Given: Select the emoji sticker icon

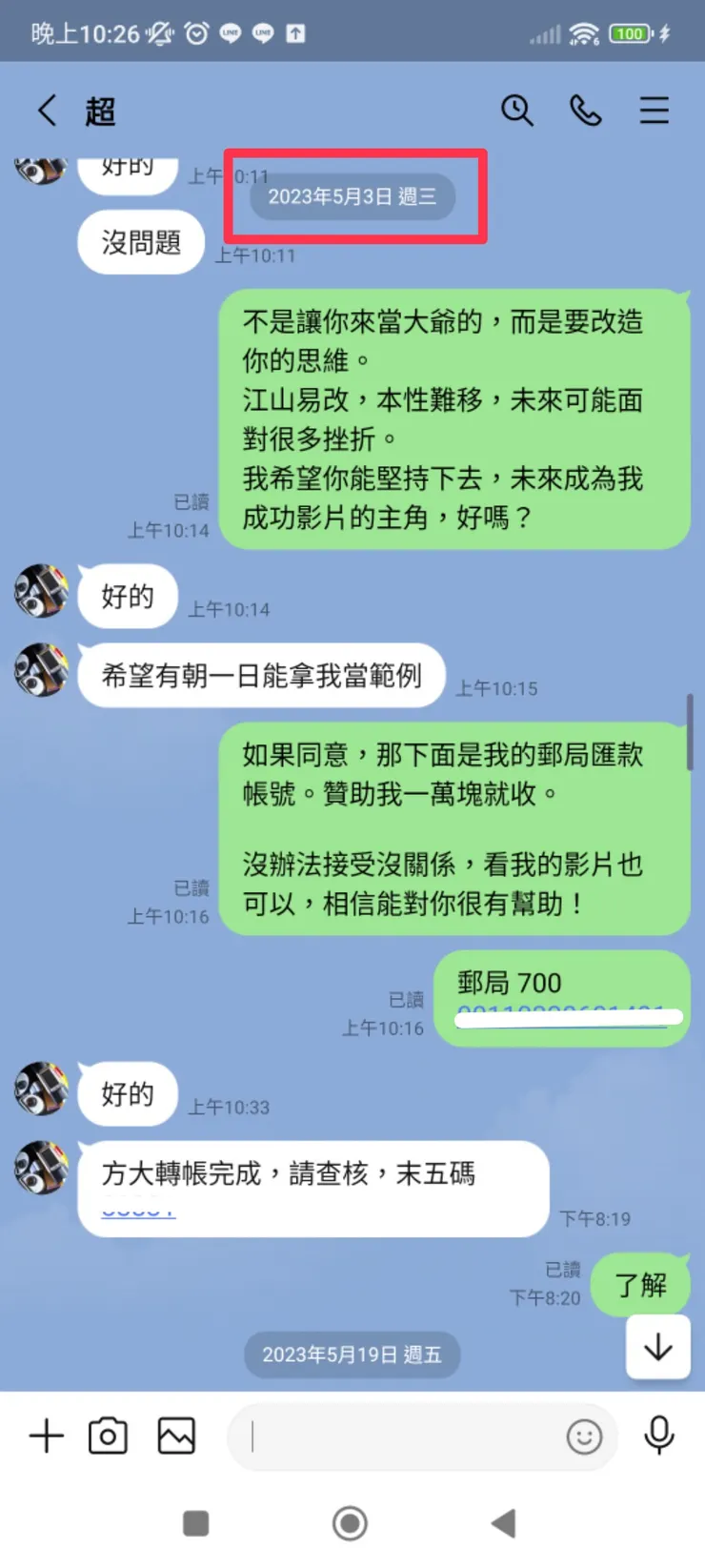Looking at the screenshot, I should tap(584, 1436).
